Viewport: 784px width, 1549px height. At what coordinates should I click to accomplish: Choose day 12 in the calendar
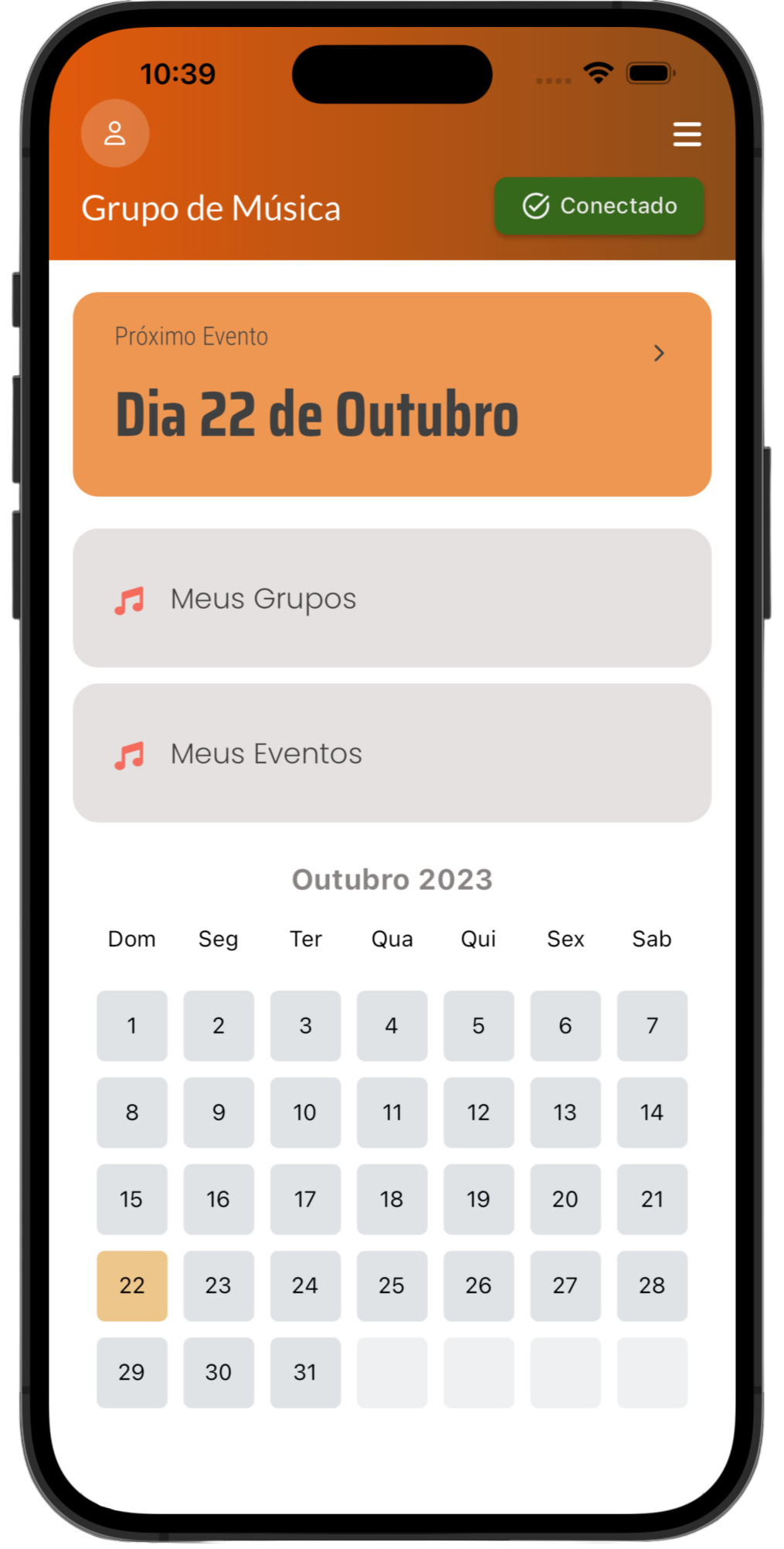(479, 1112)
